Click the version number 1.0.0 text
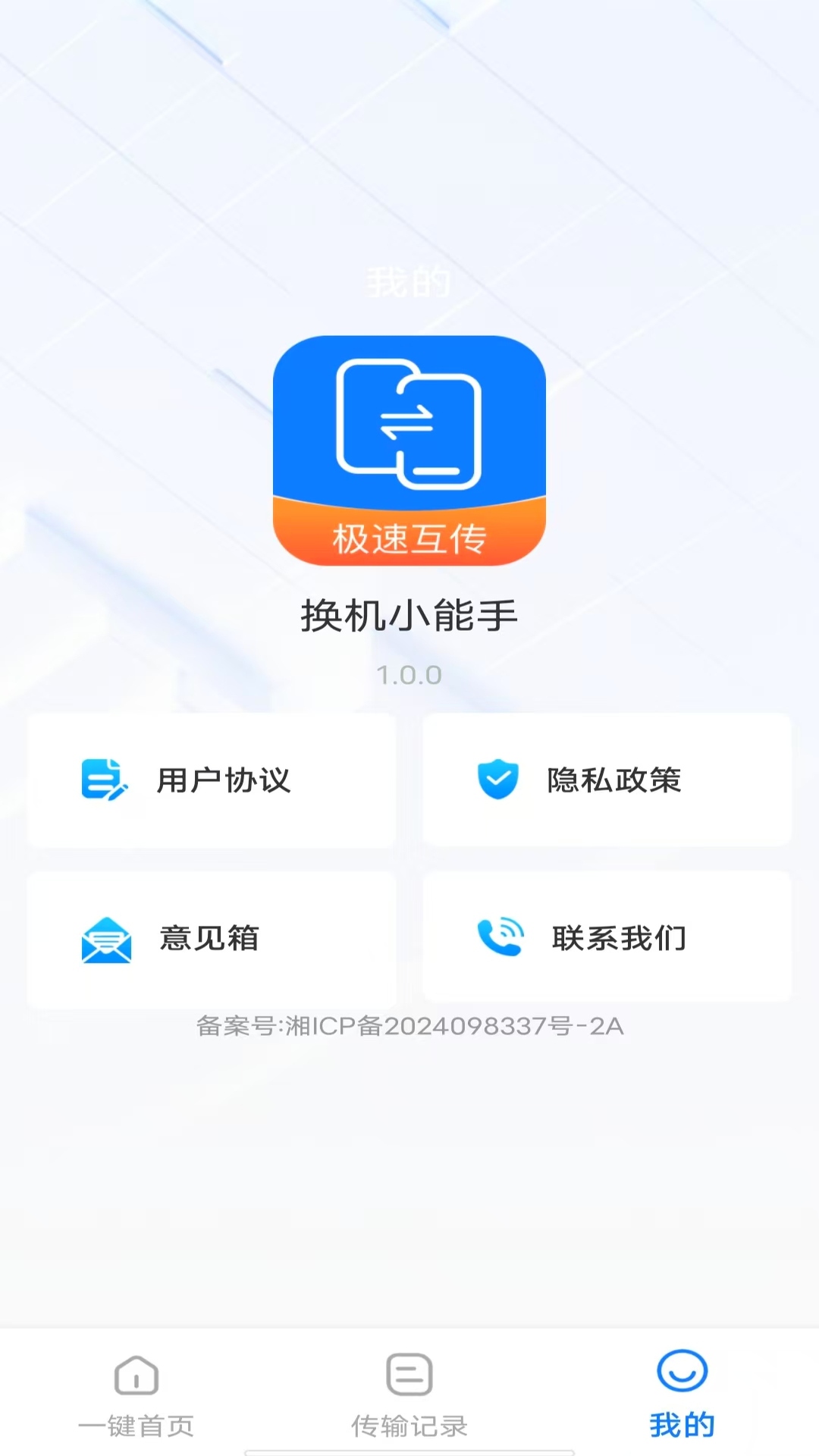This screenshot has height=1456, width=819. pyautogui.click(x=409, y=675)
